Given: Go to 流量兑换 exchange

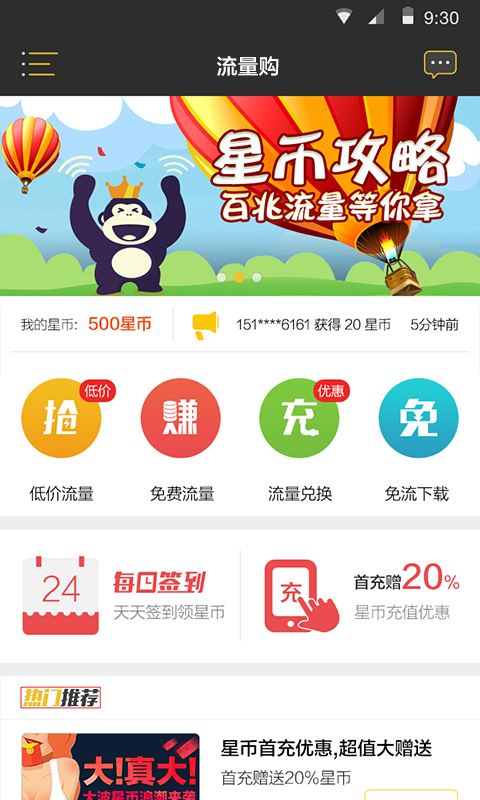Looking at the screenshot, I should [x=300, y=440].
